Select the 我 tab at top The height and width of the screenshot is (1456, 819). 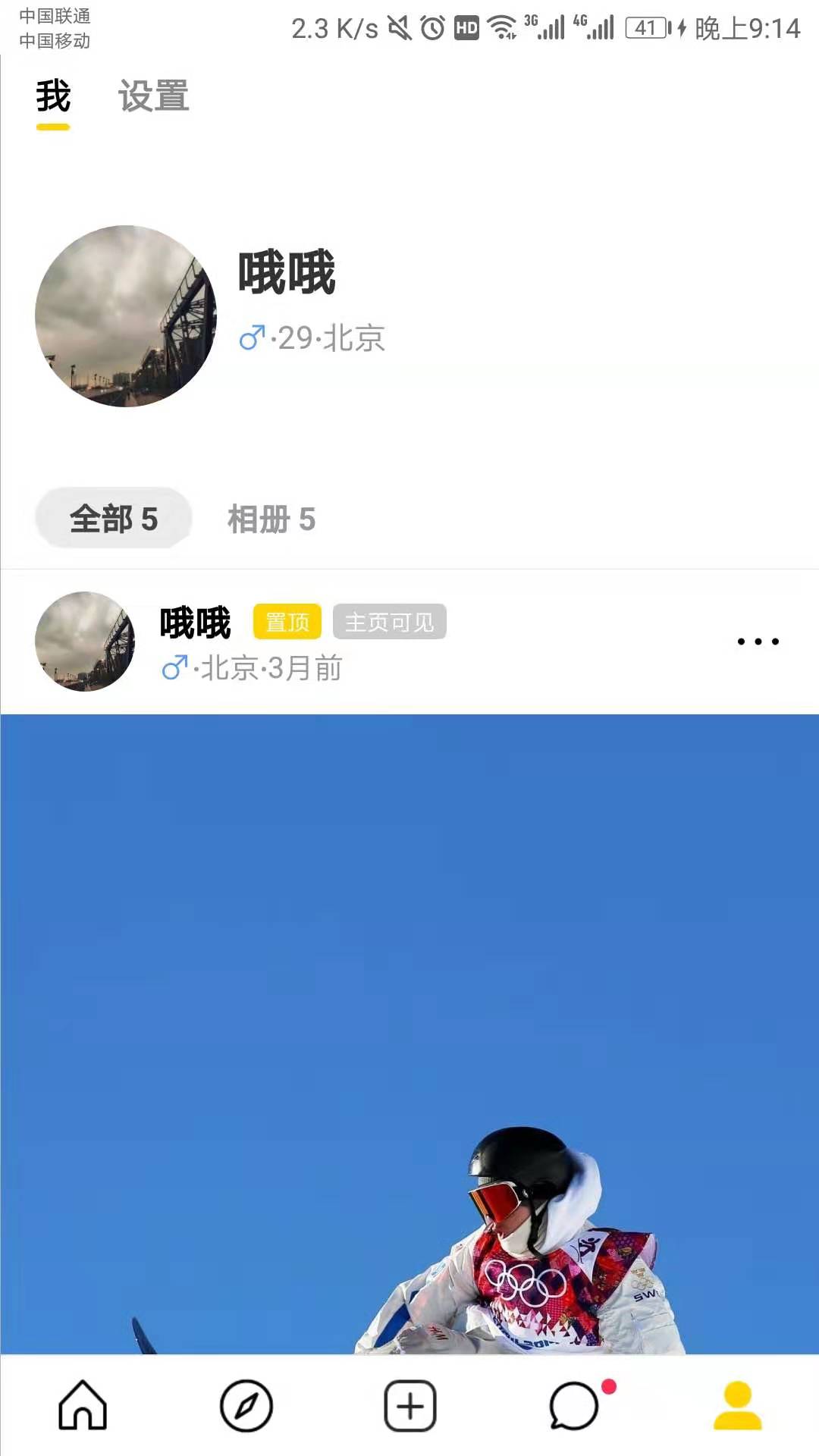[x=53, y=96]
